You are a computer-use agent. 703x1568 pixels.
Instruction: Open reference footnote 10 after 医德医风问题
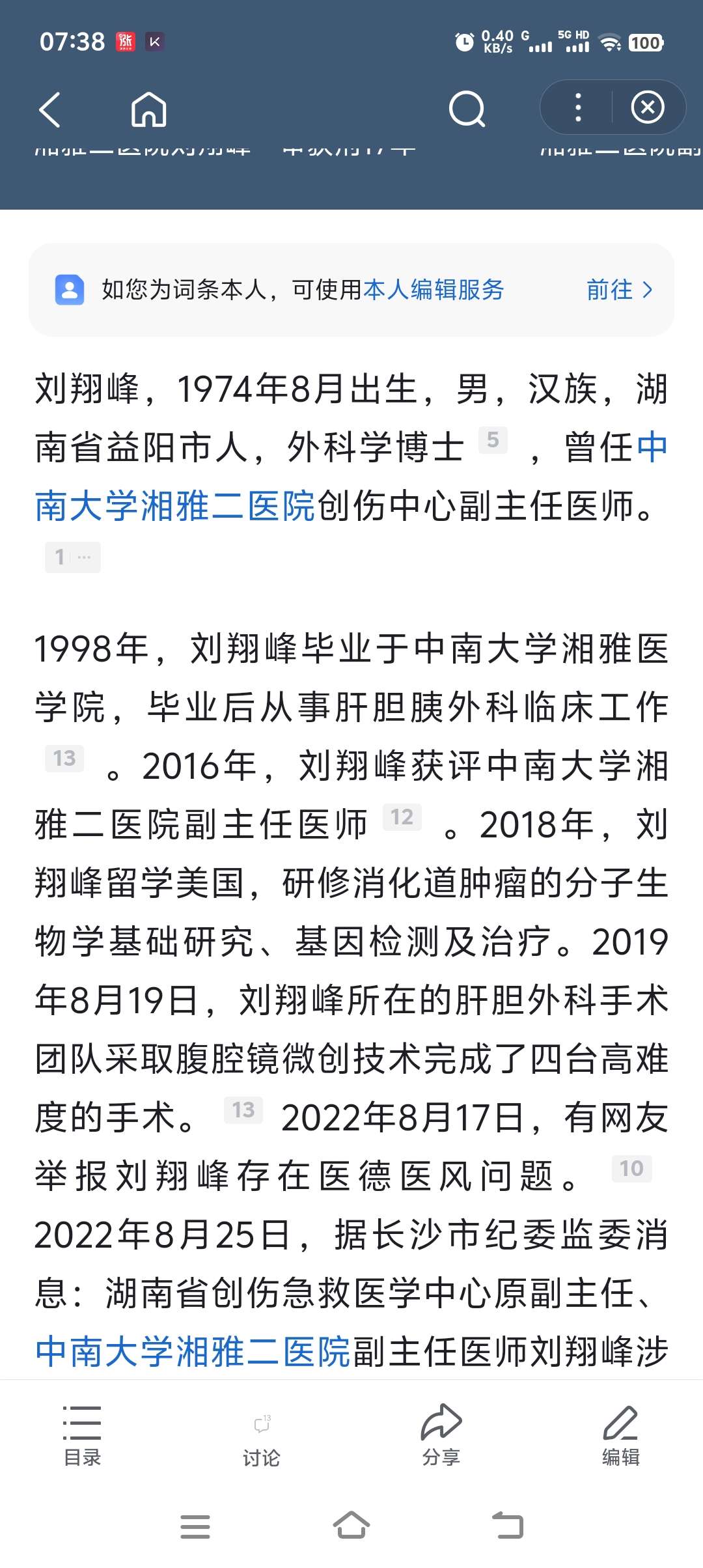631,1169
